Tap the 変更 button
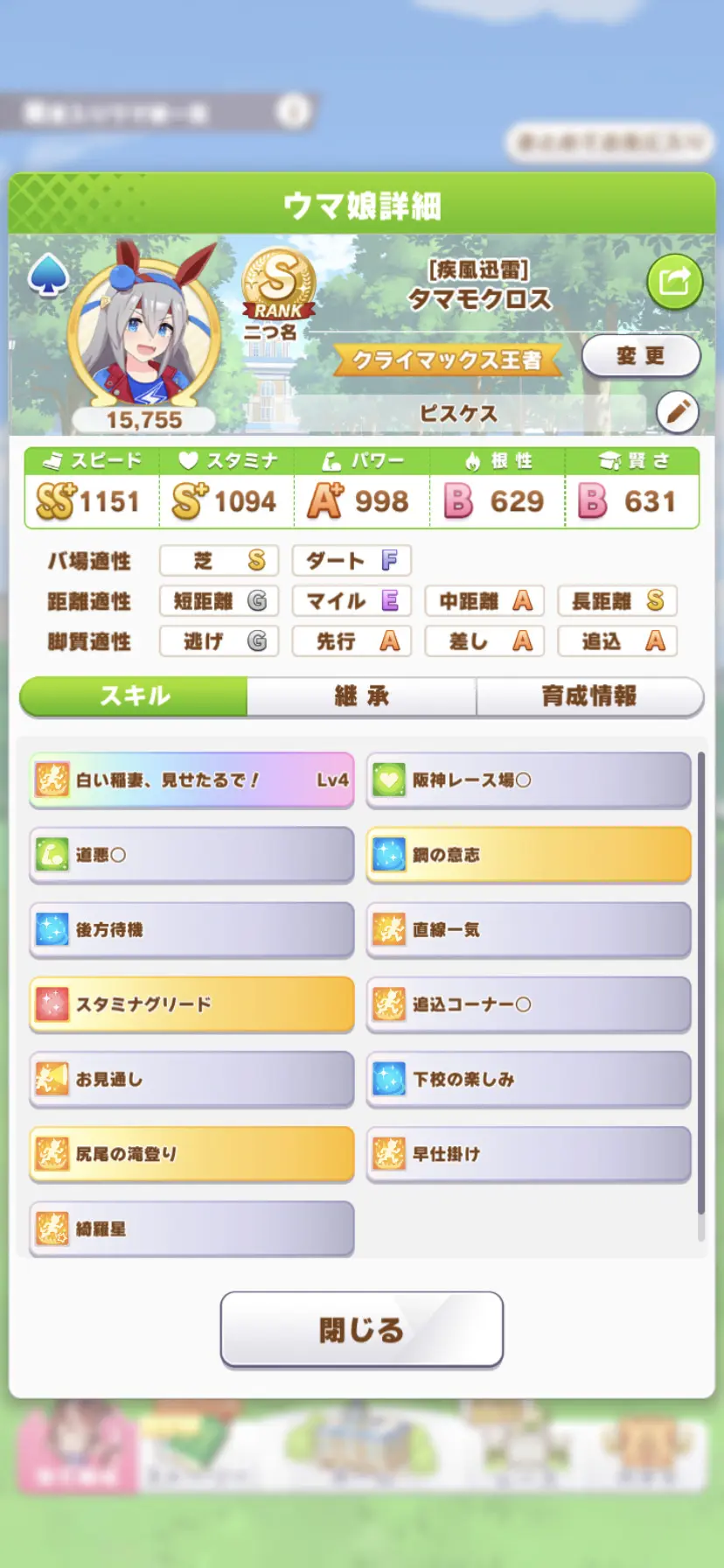Screen dimensions: 724x1568 pos(641,356)
